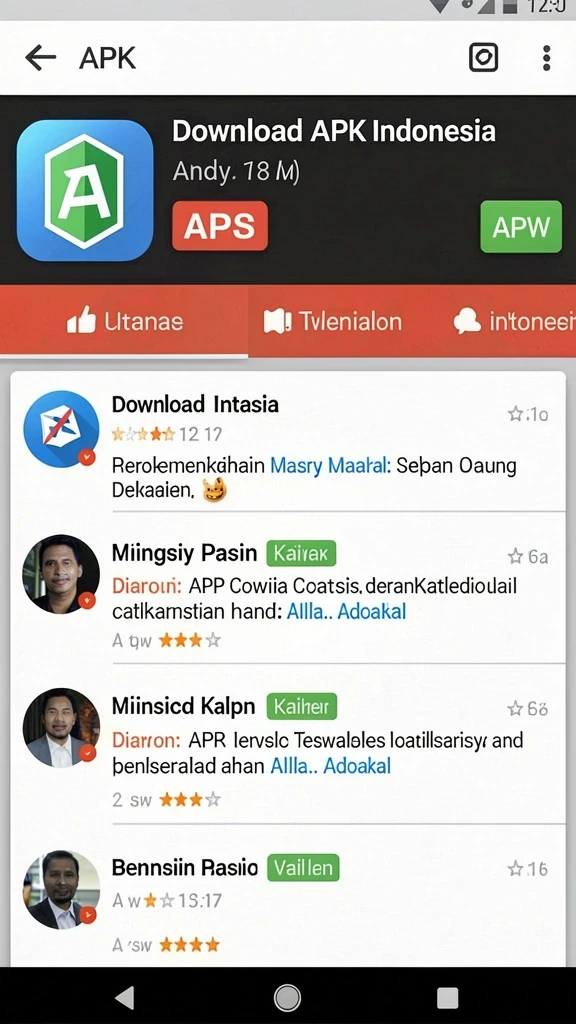This screenshot has height=1024, width=576.
Task: Tap the Download APK Indonesia app icon
Action: 85,190
